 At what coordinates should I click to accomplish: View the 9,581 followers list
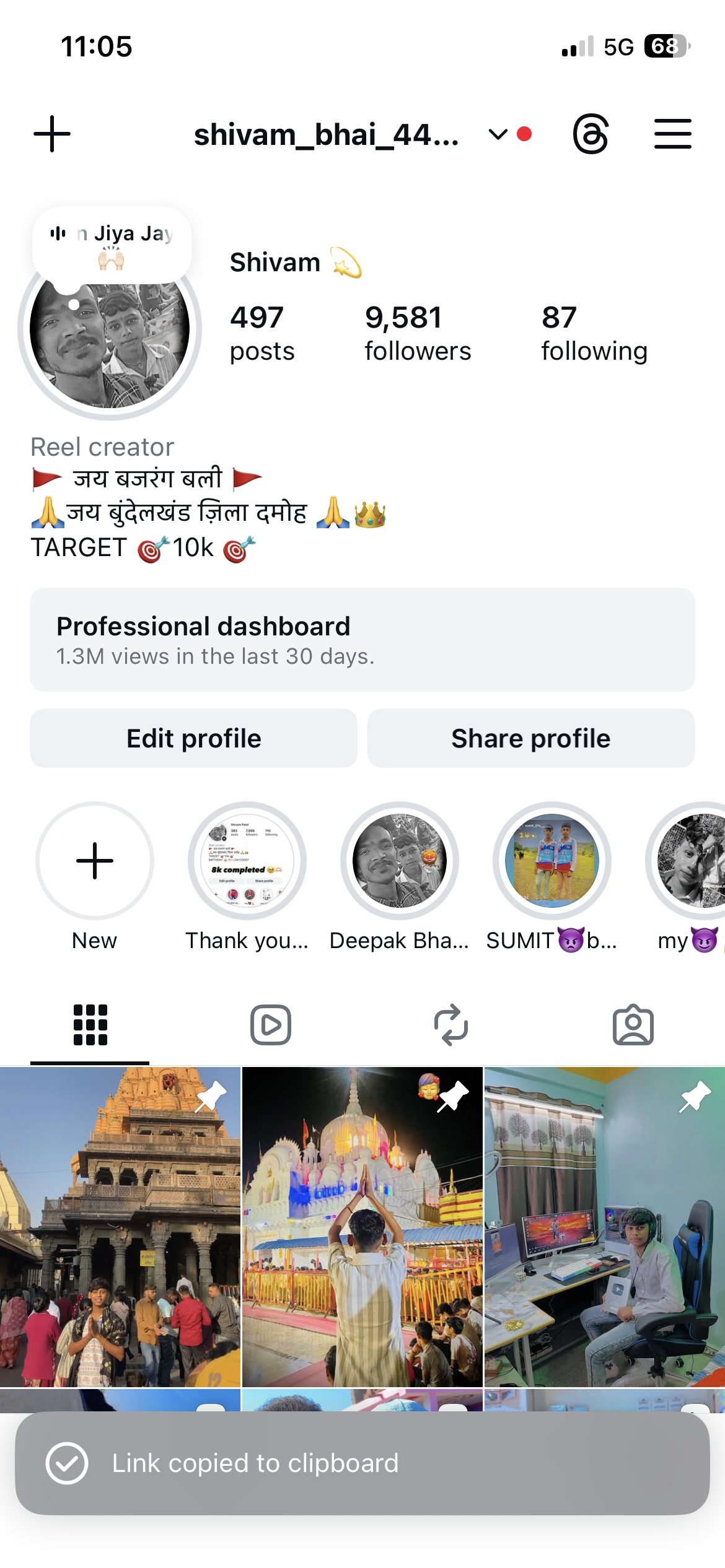[417, 333]
